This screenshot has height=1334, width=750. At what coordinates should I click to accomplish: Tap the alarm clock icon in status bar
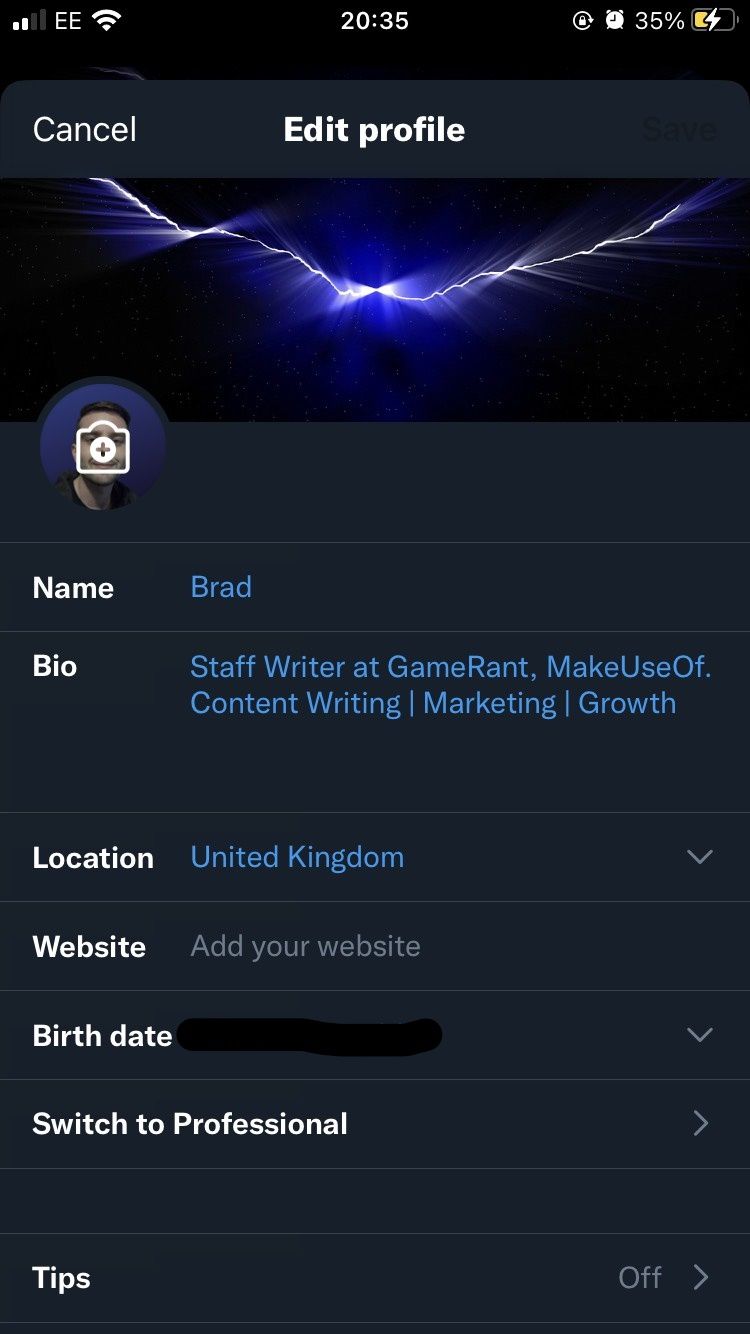(615, 19)
